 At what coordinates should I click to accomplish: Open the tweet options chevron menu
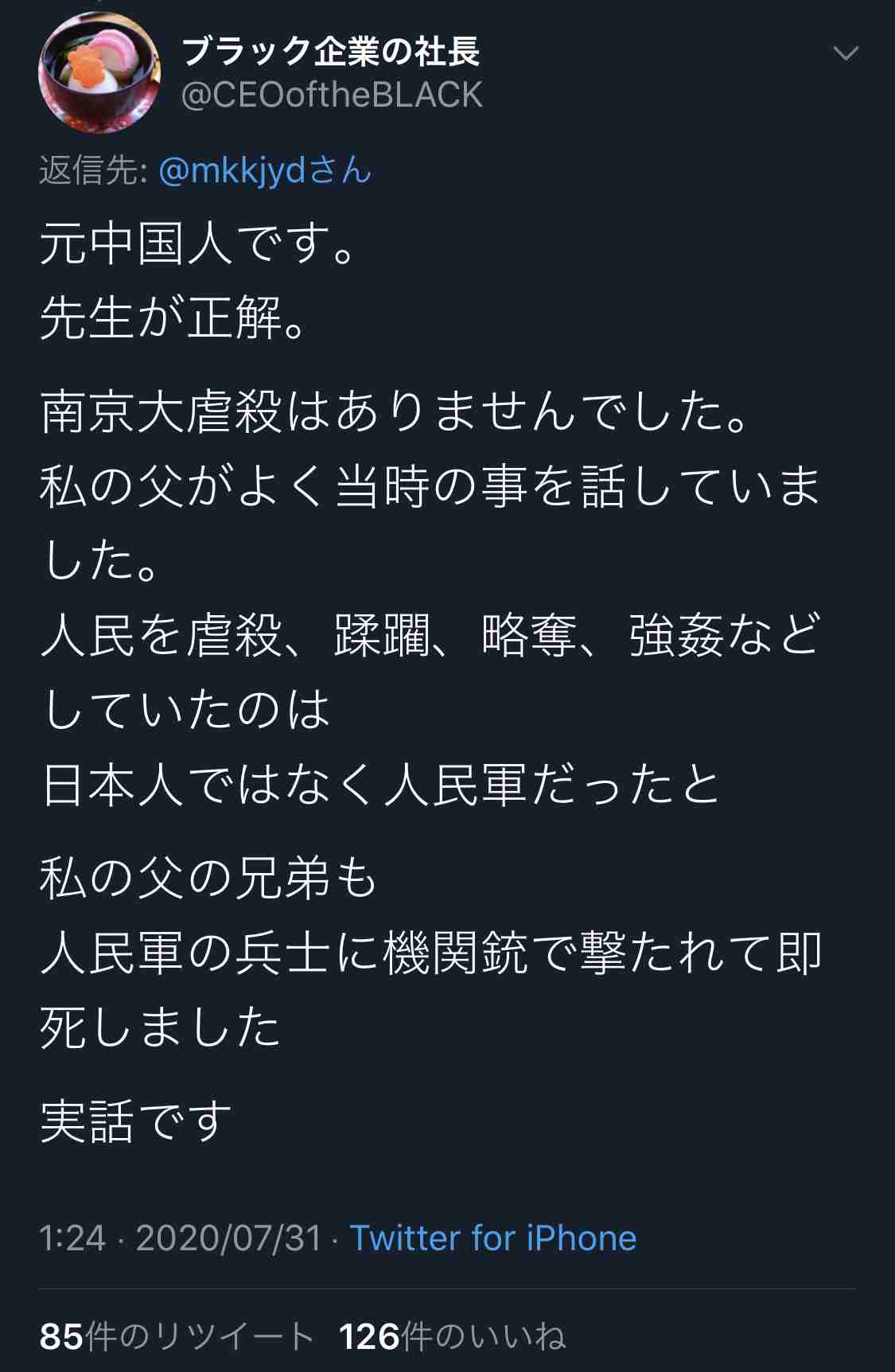coord(845,54)
